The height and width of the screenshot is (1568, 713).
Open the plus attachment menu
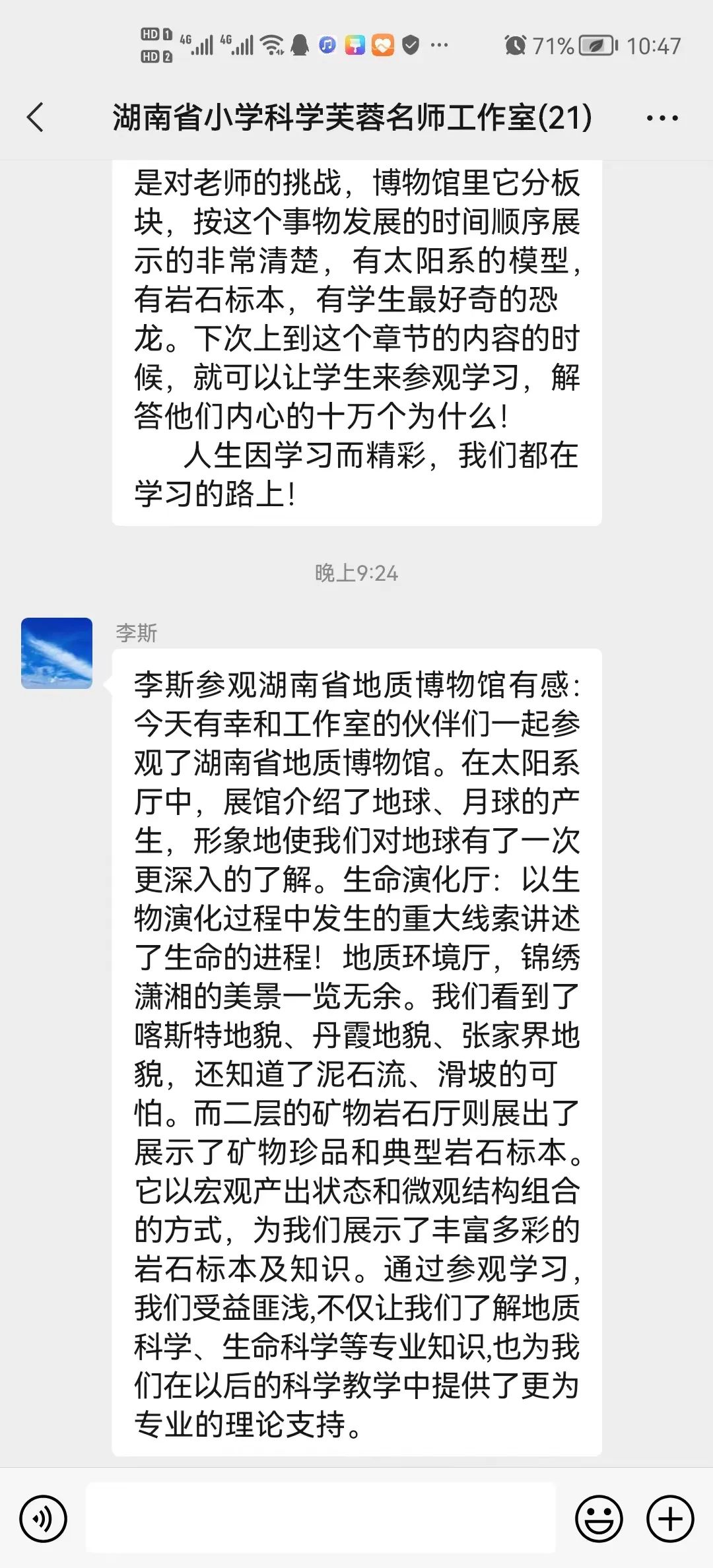(x=670, y=1519)
